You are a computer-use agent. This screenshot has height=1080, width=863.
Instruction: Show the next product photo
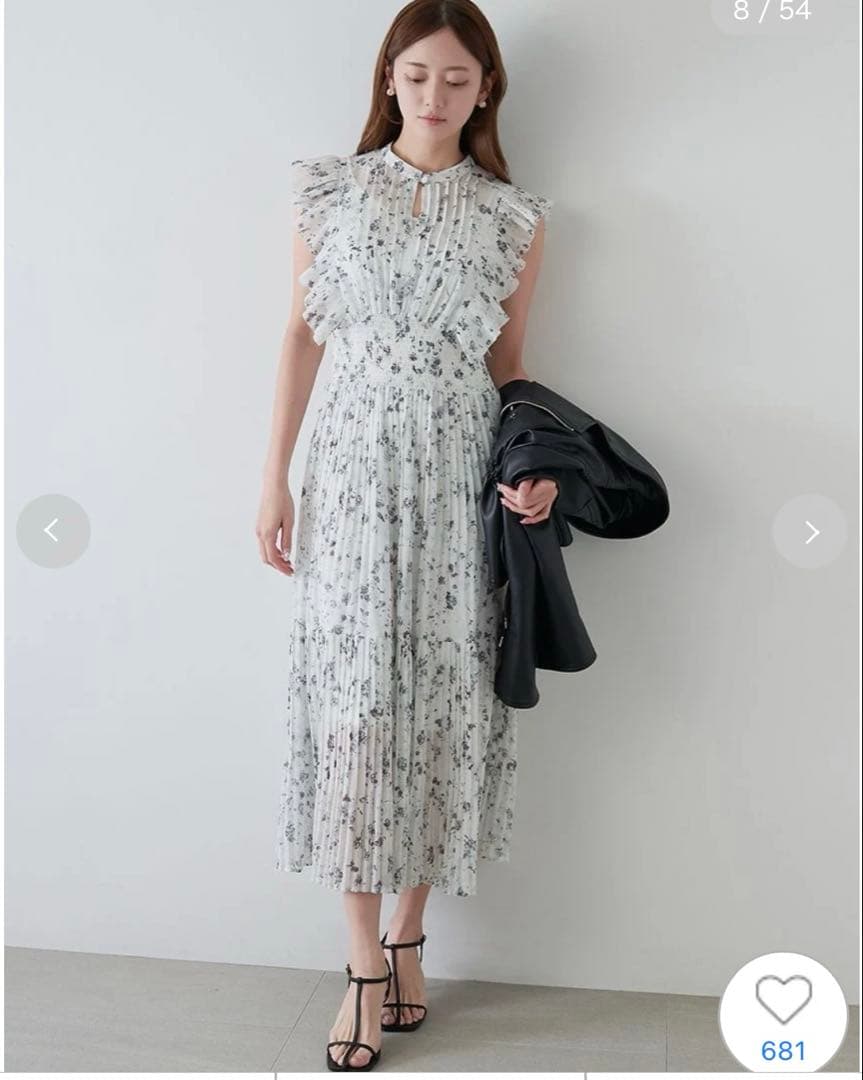click(809, 531)
